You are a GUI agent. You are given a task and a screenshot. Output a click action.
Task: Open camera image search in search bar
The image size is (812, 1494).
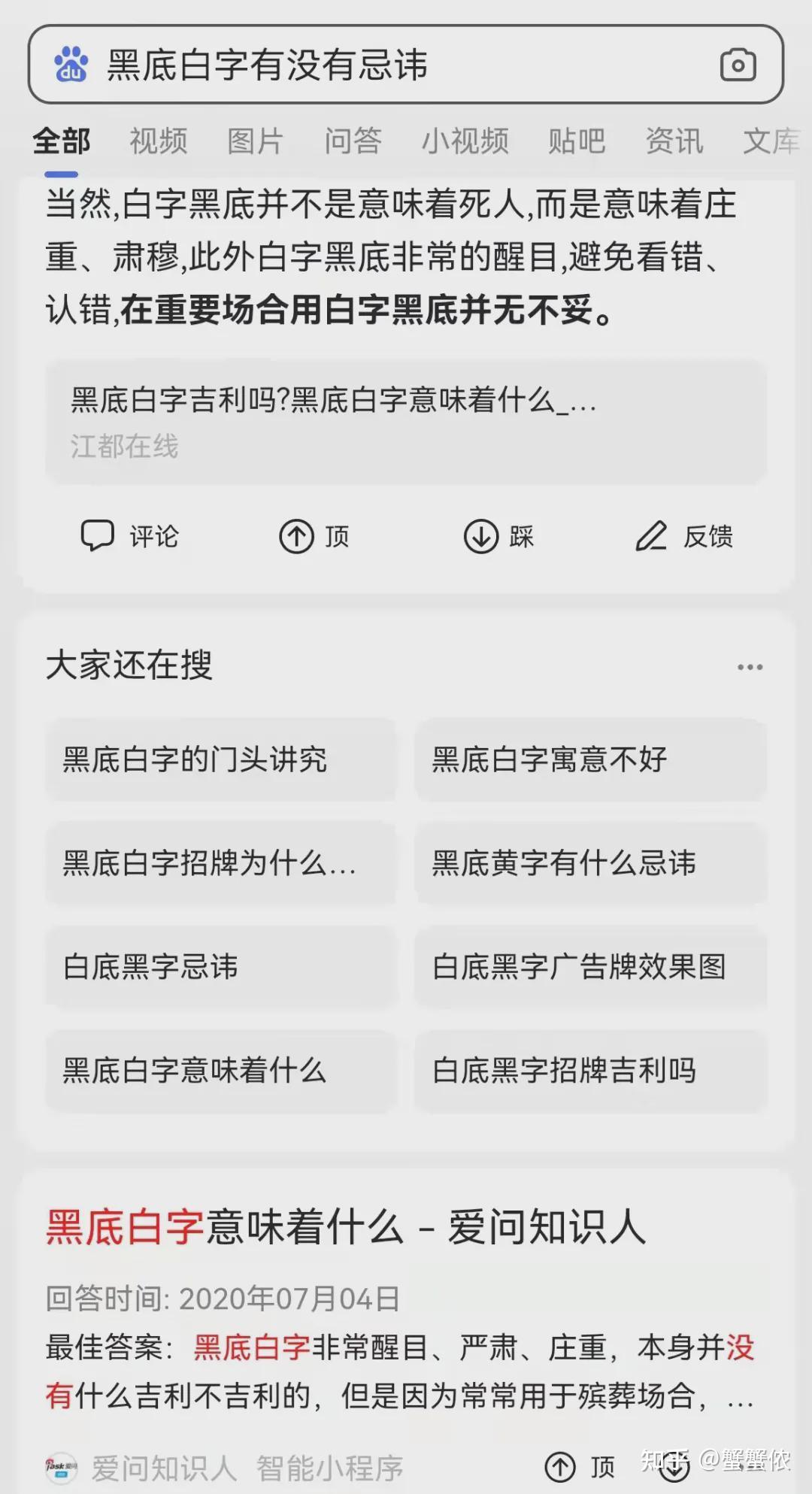[x=737, y=65]
